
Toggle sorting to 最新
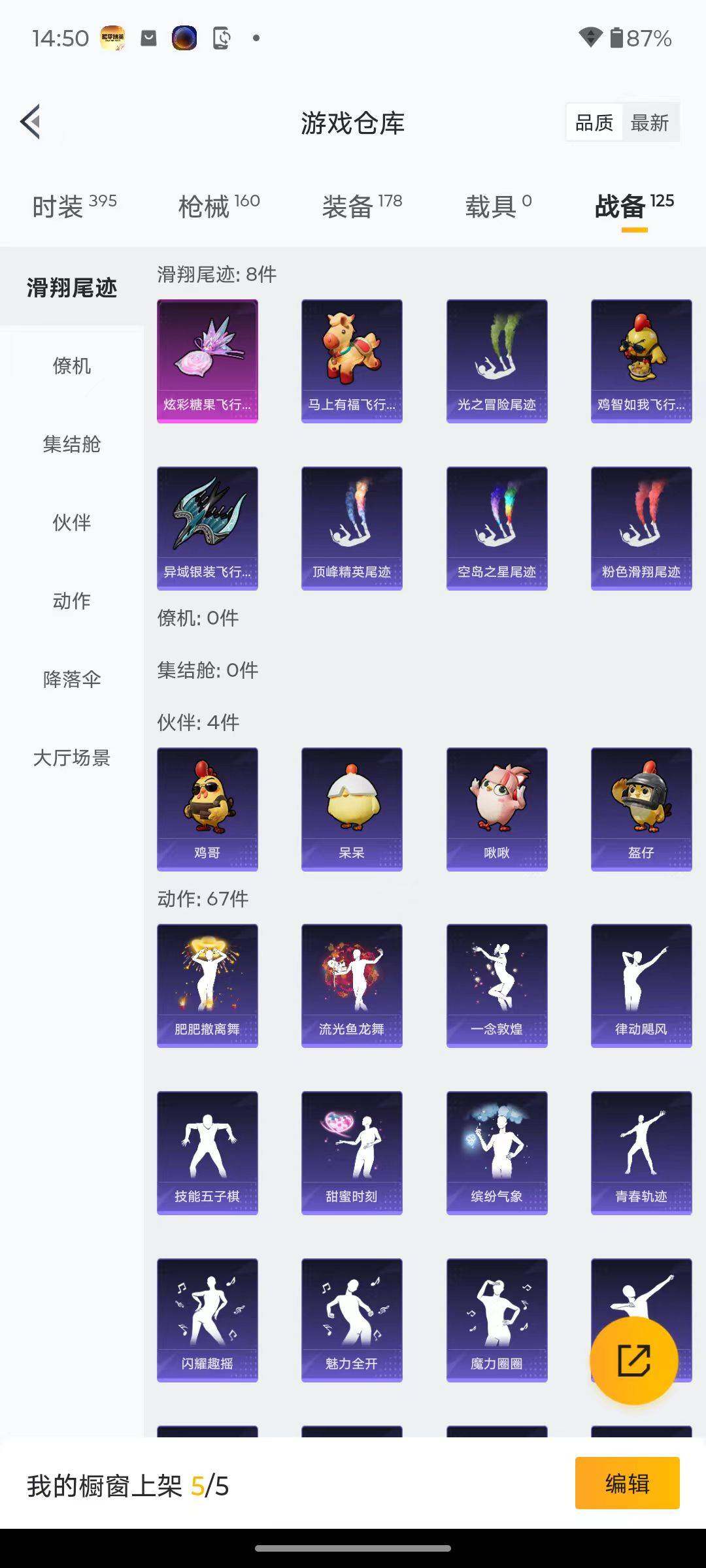point(650,122)
